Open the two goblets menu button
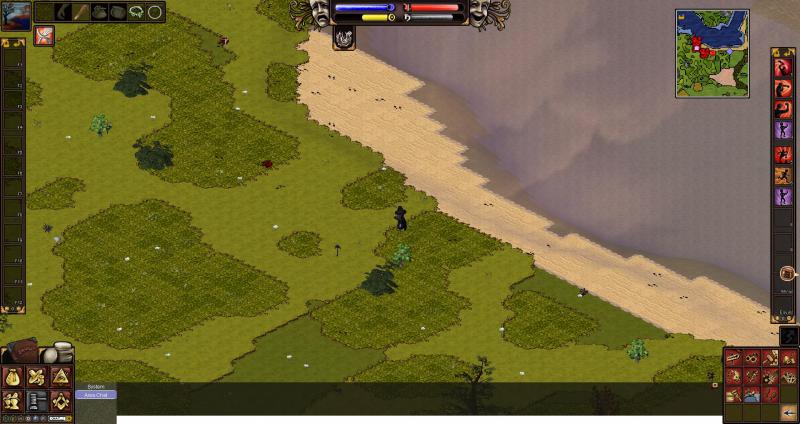The image size is (800, 424). click(x=13, y=401)
